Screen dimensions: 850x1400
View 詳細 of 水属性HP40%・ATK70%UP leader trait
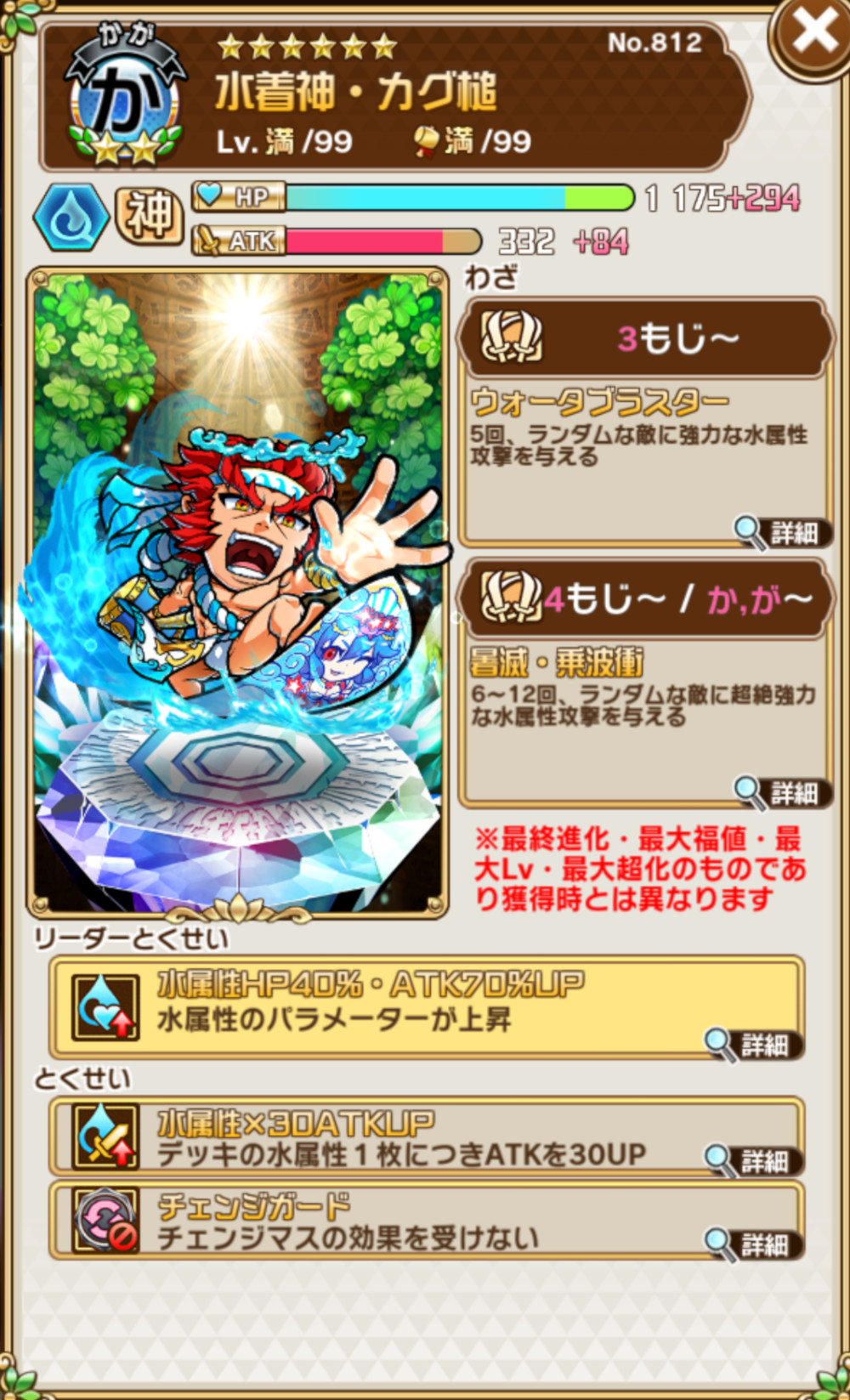tap(755, 1044)
